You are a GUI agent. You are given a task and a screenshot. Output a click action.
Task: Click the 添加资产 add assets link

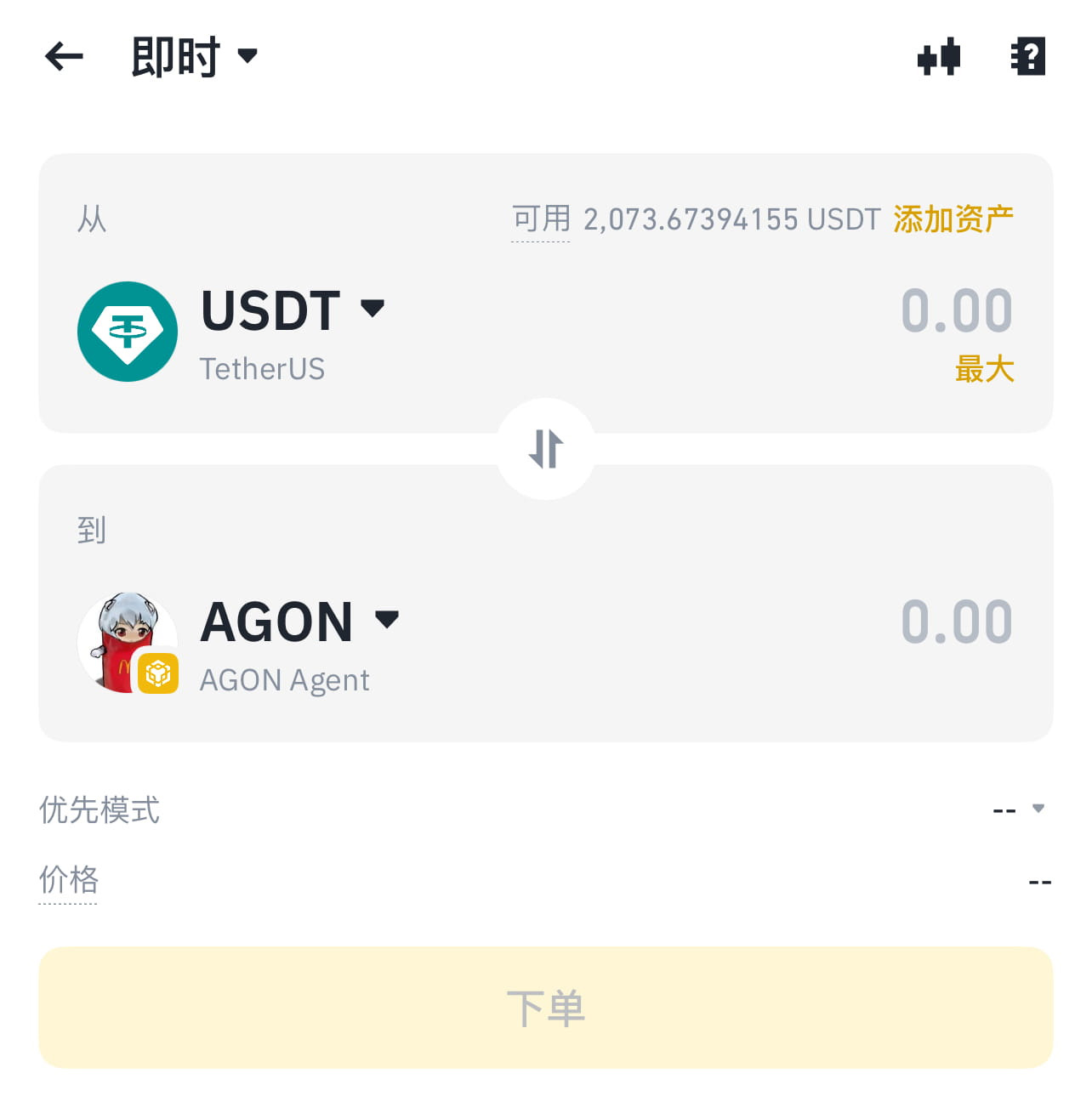(x=953, y=219)
